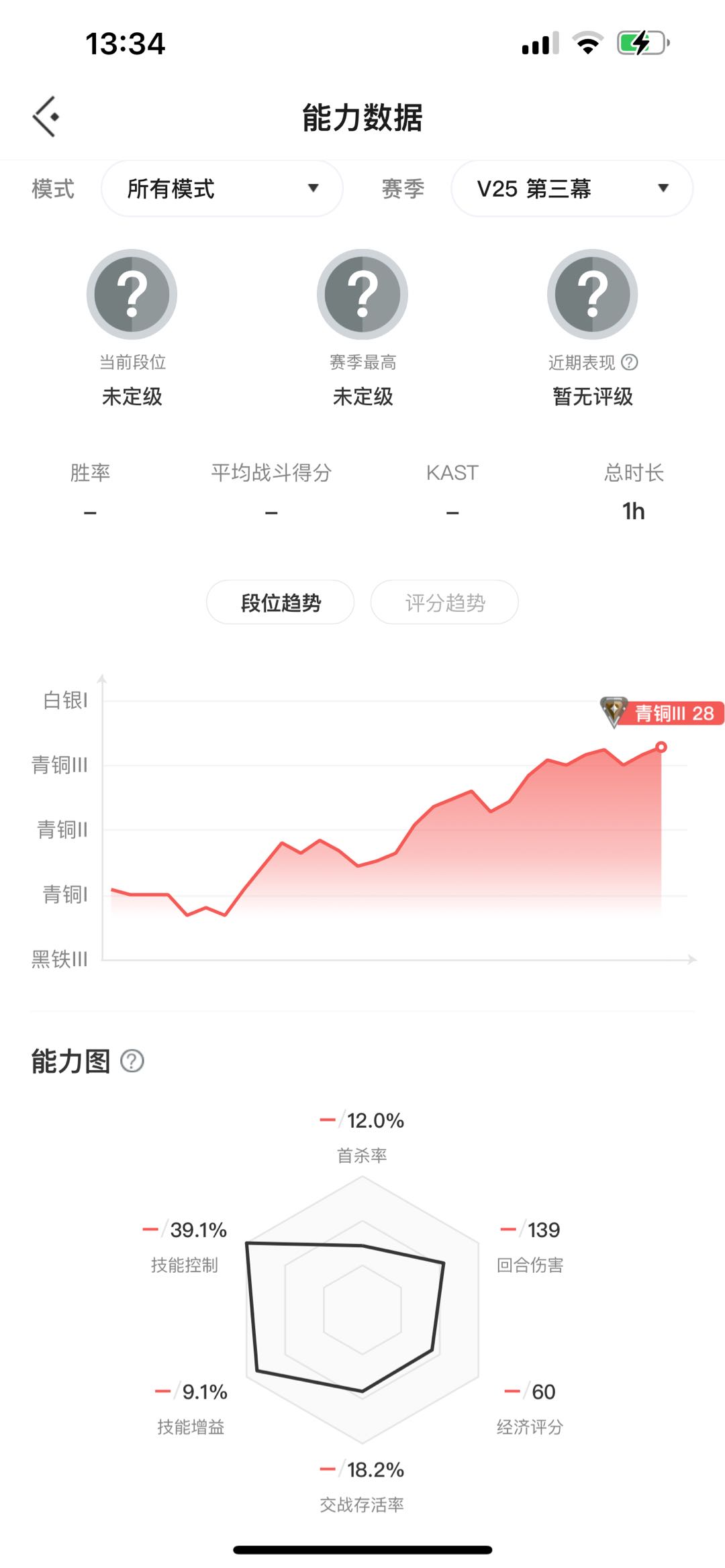
Task: Open the 所有模式 mode dropdown
Action: pyautogui.click(x=222, y=189)
